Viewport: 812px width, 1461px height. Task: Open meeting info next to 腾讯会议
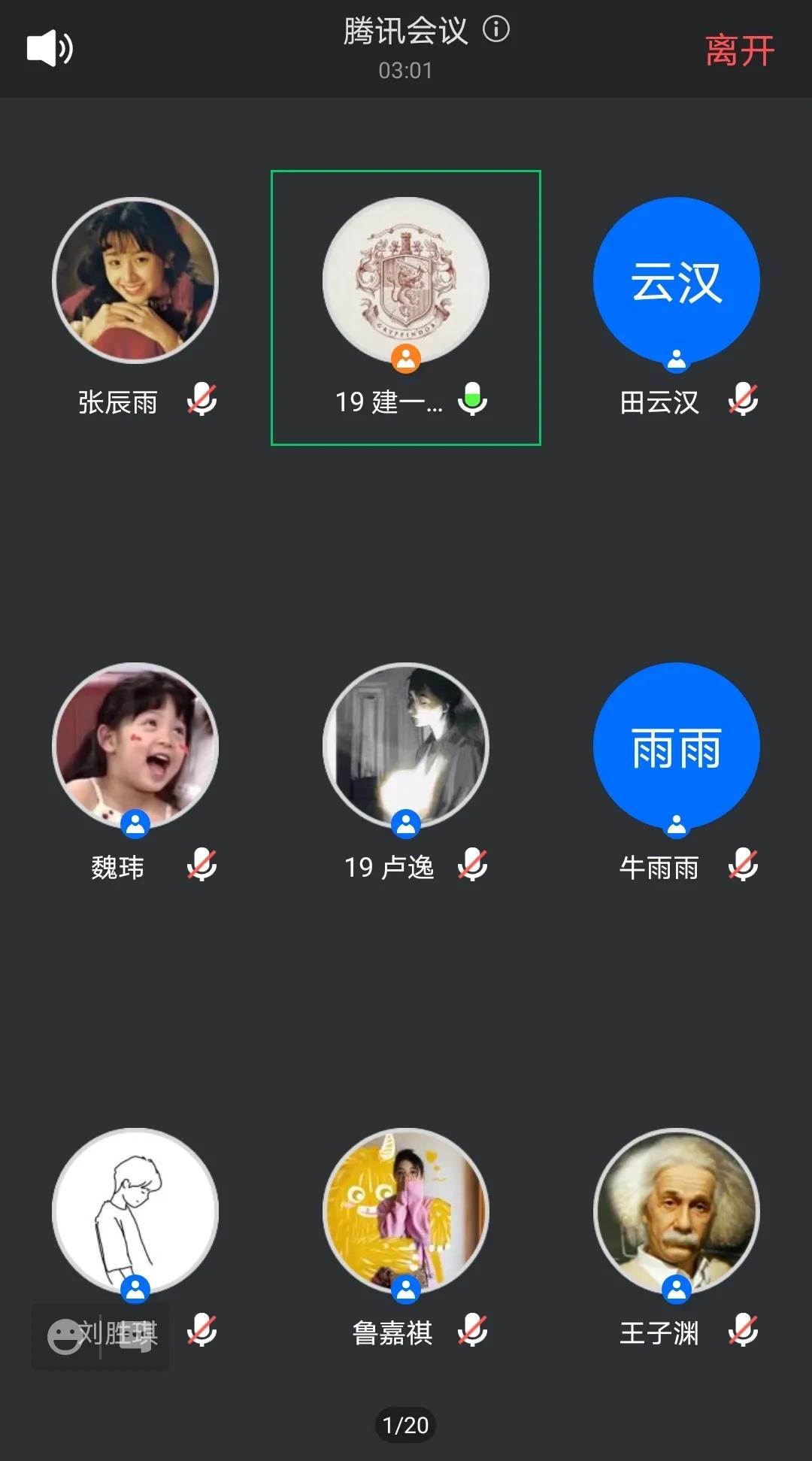point(496,30)
